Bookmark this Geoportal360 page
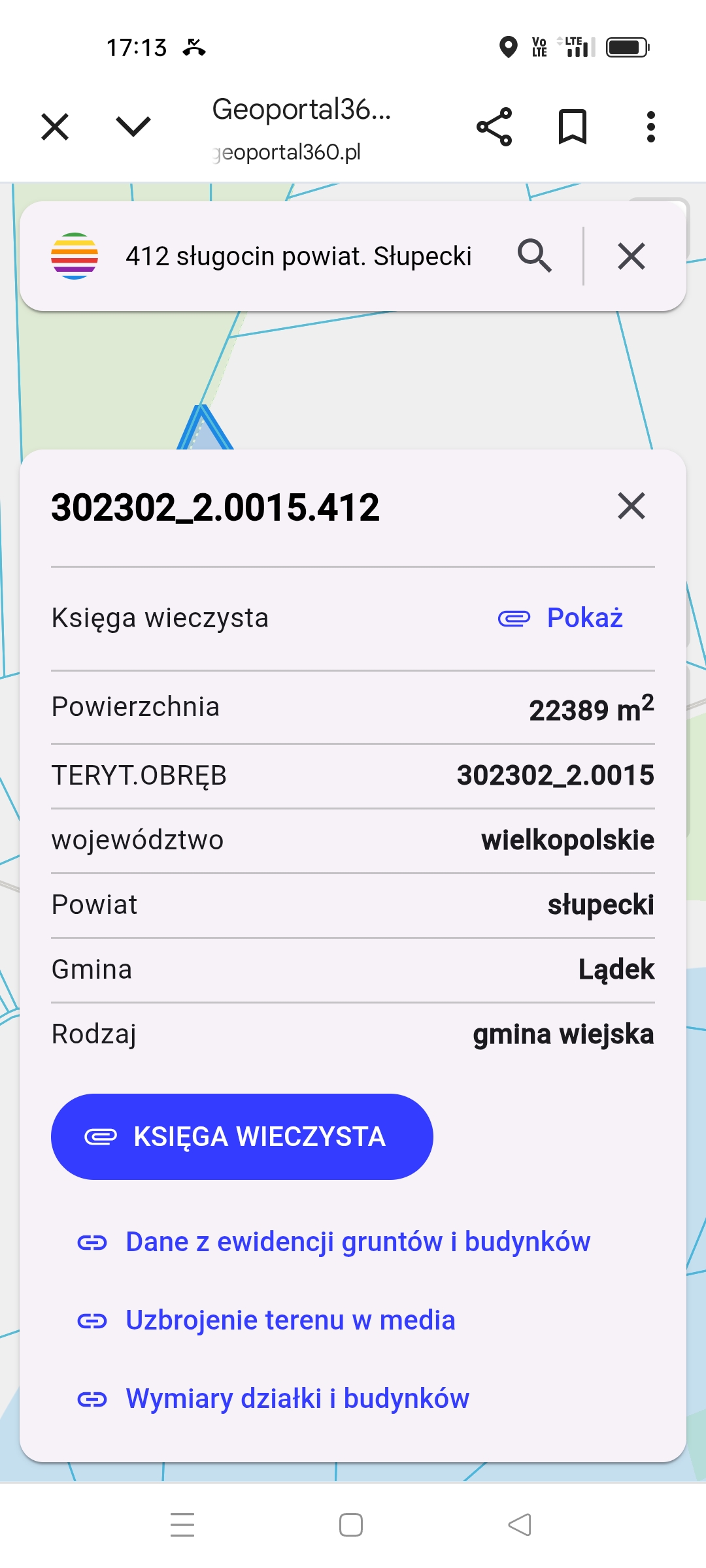Image resolution: width=706 pixels, height=1568 pixels. click(573, 127)
